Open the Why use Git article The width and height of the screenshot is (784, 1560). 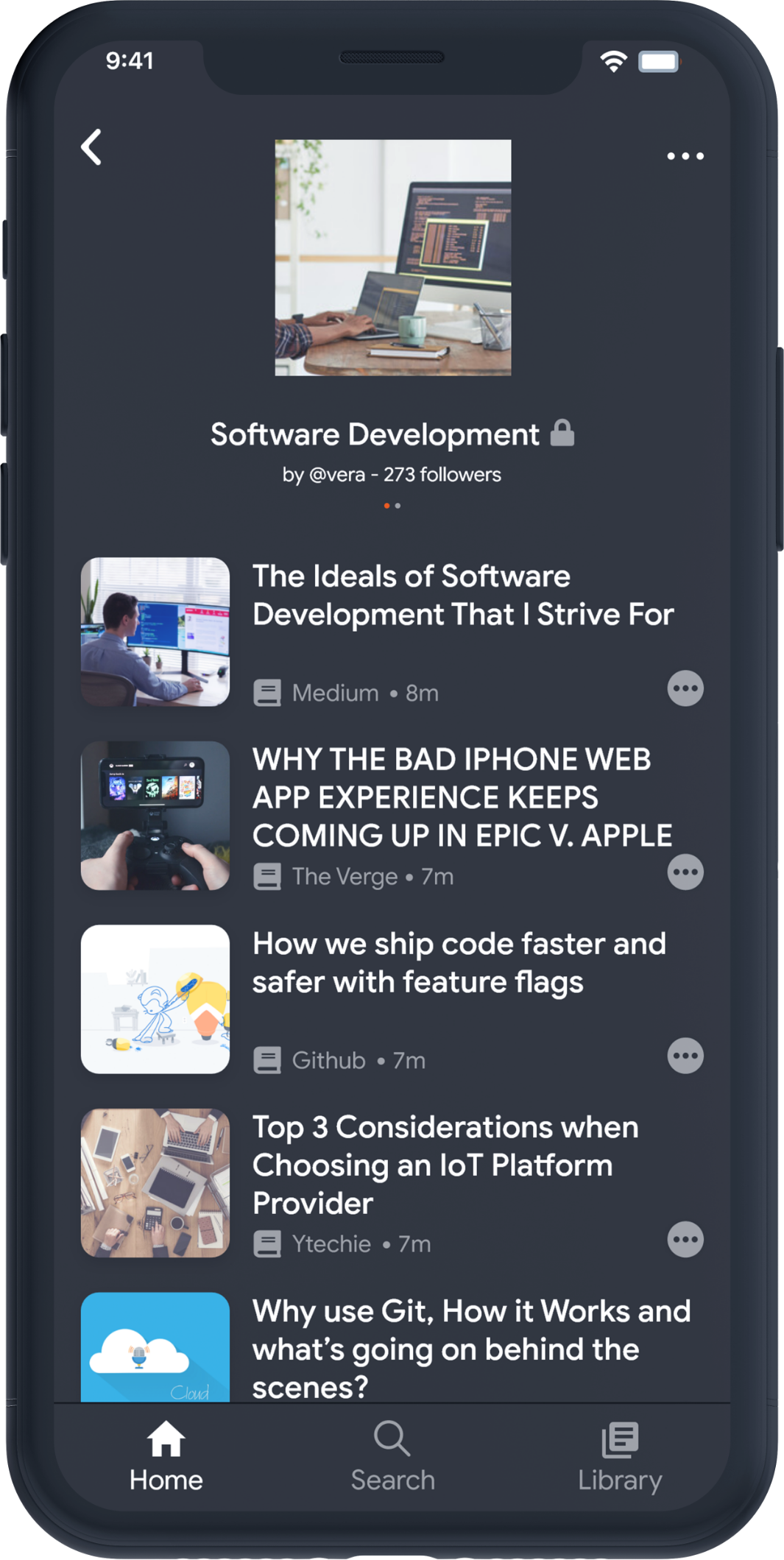click(471, 1347)
